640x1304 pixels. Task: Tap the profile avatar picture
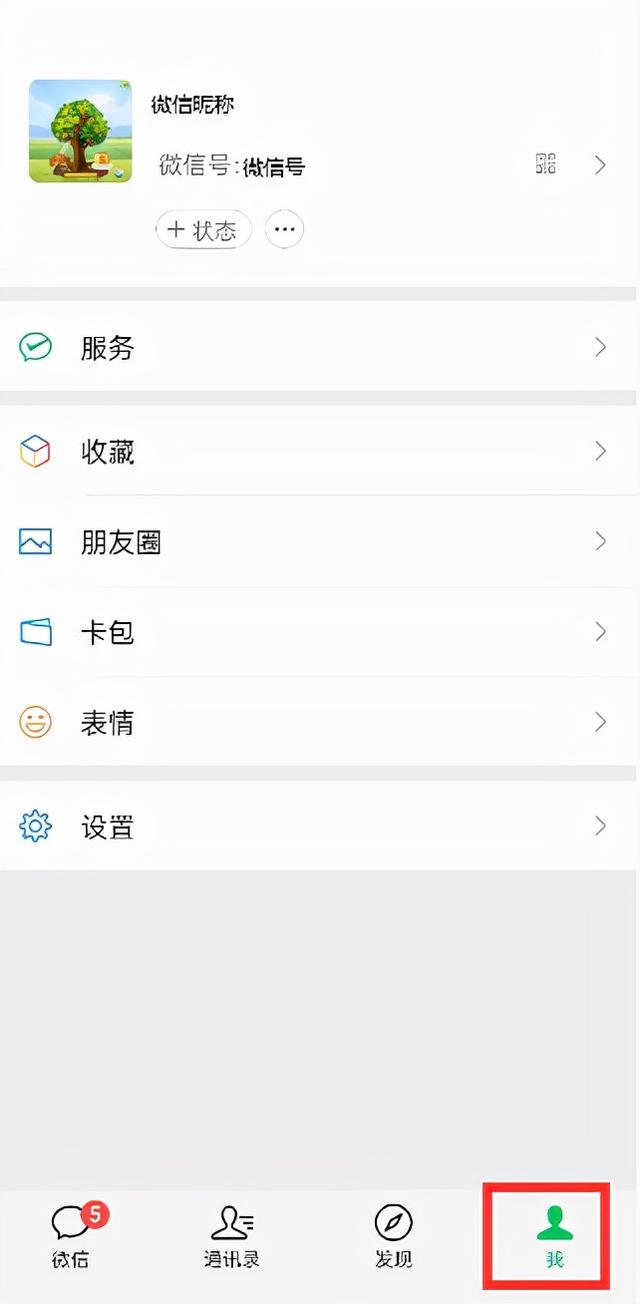[x=81, y=131]
